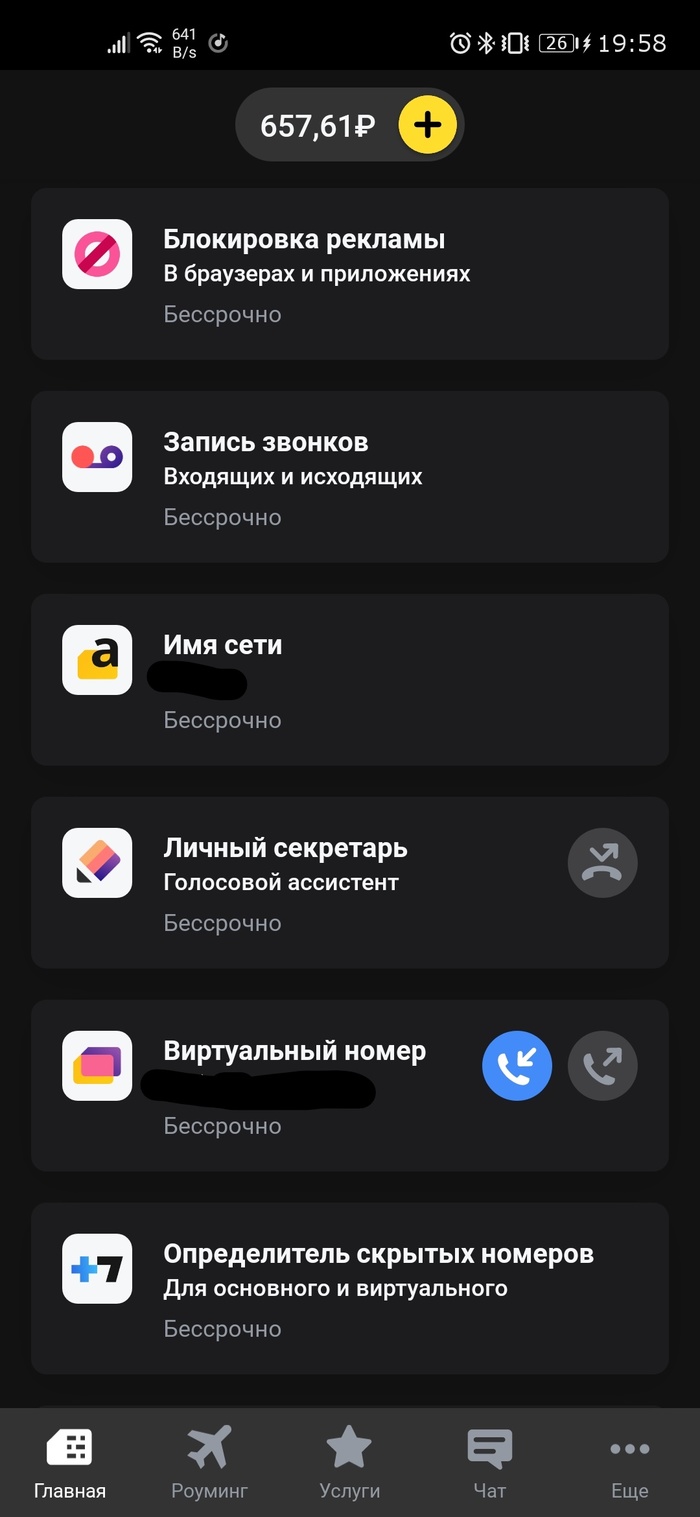Open the Виртуальный номер service card
Image resolution: width=700 pixels, height=1517 pixels.
coord(300,1085)
